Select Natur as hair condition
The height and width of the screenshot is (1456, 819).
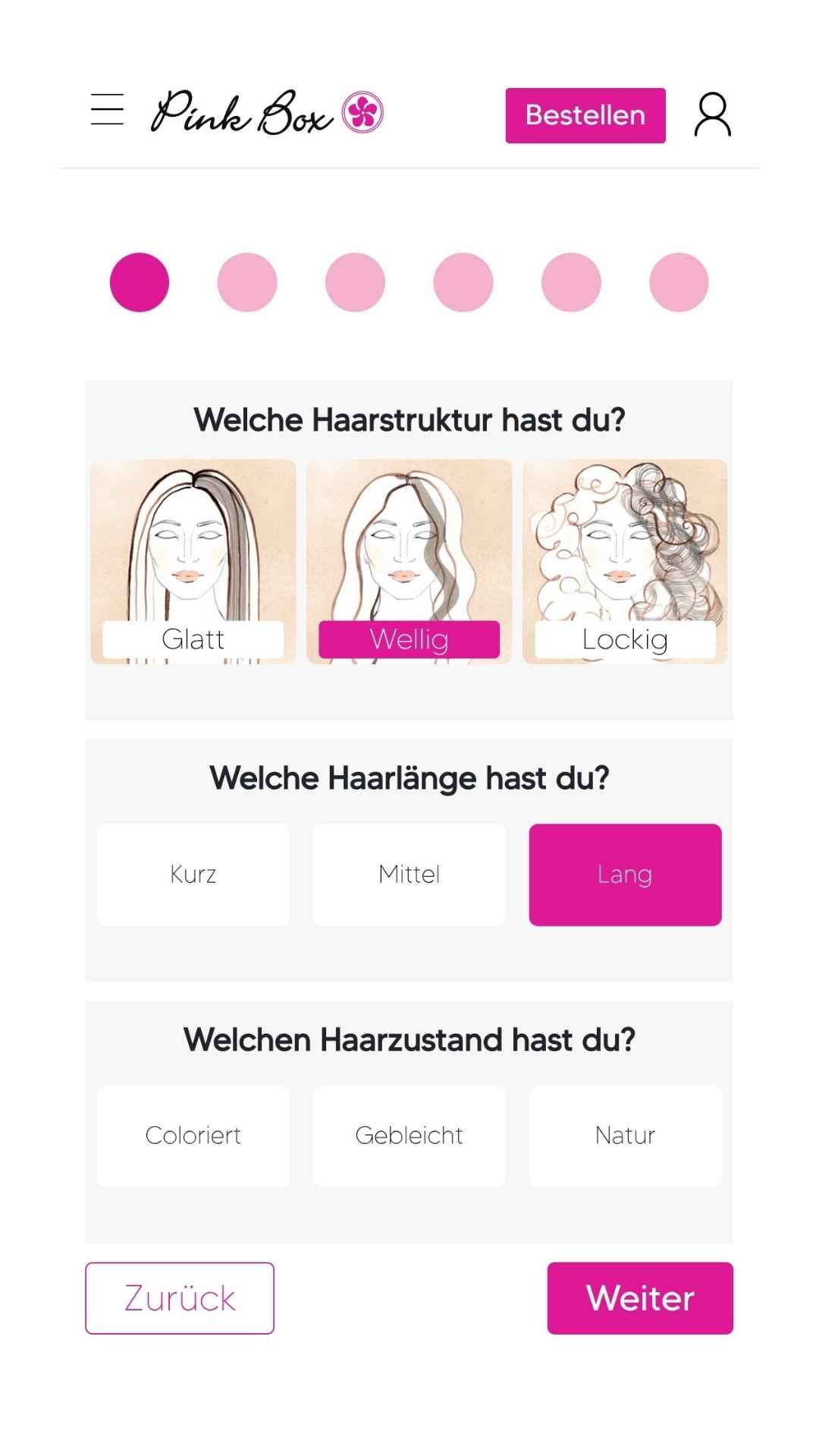tap(625, 1135)
